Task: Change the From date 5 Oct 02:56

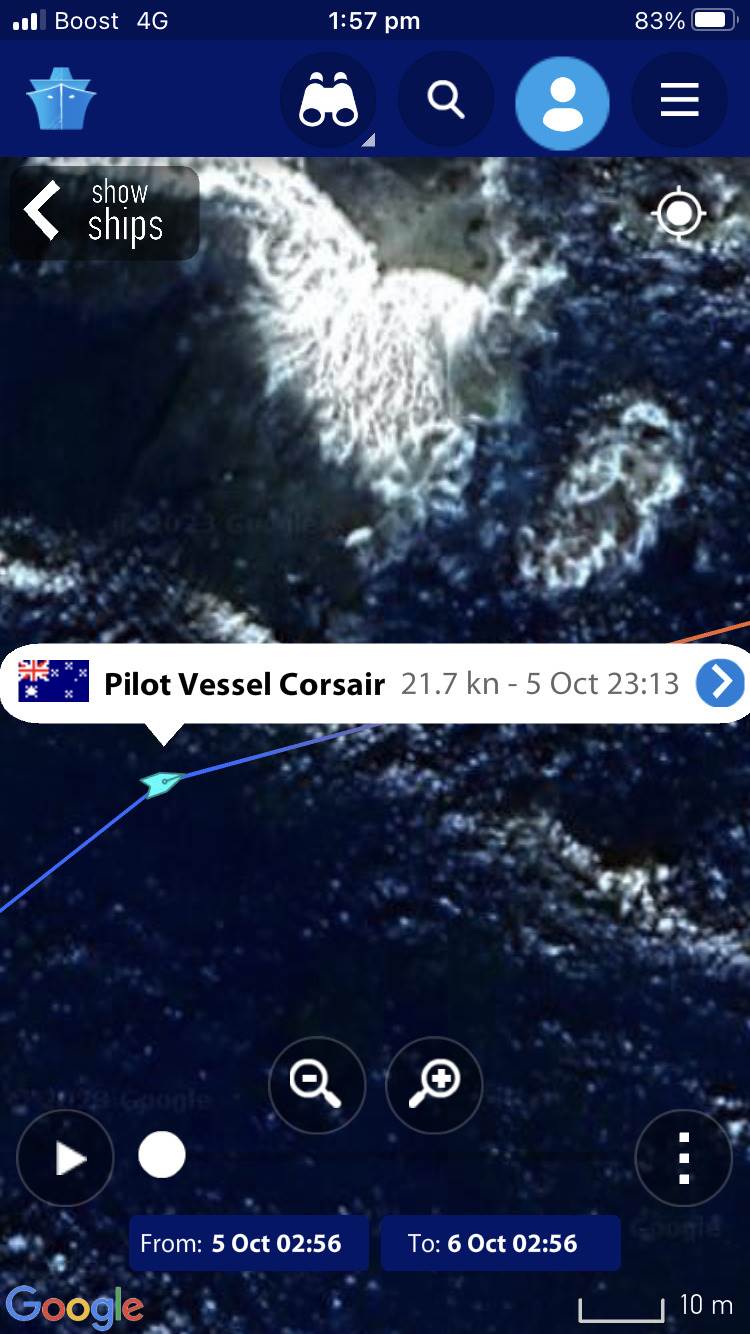Action: click(x=249, y=1244)
